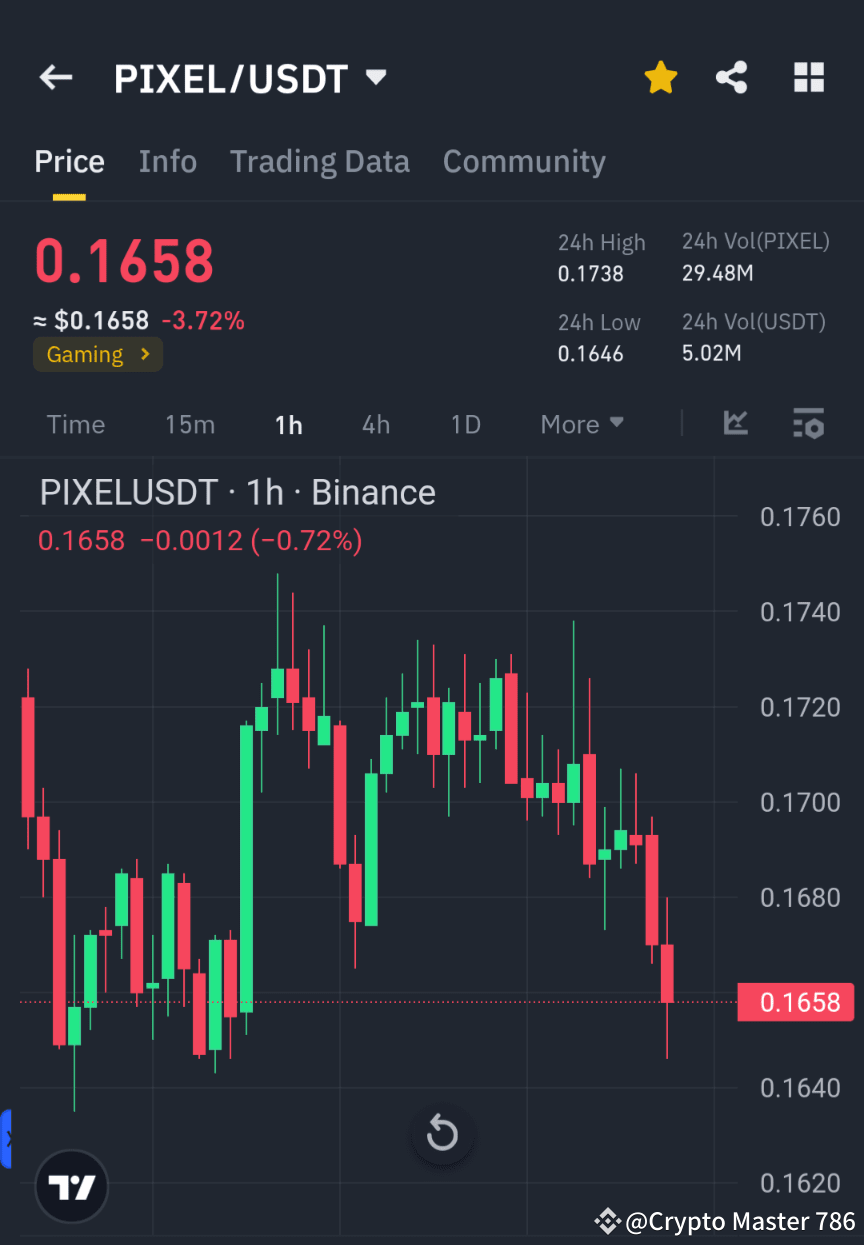Expand the PIXEL/USDT pair selector dropdown
The height and width of the screenshot is (1245, 864).
tap(375, 77)
